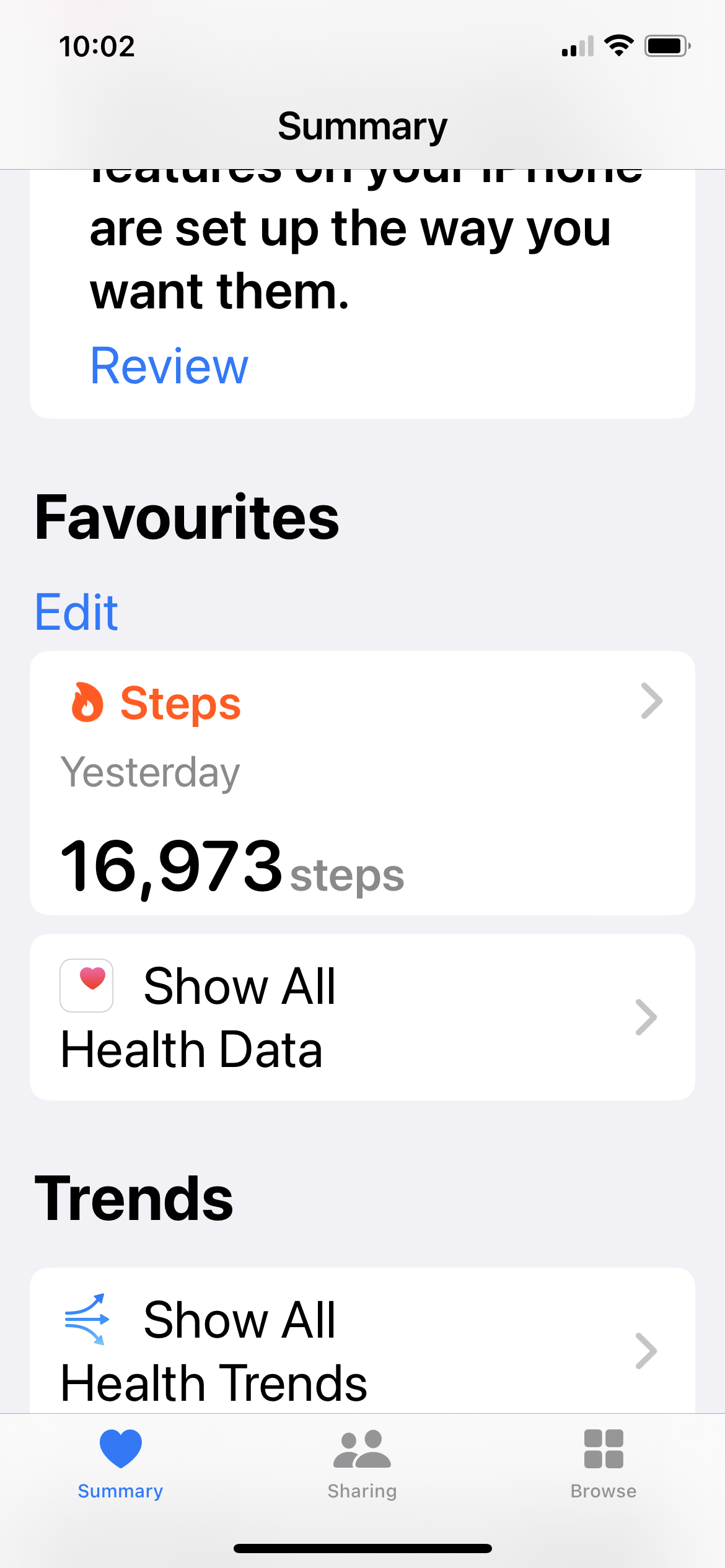Screen dimensions: 725x1568
Task: Open Show All Health Trends
Action: click(362, 1341)
